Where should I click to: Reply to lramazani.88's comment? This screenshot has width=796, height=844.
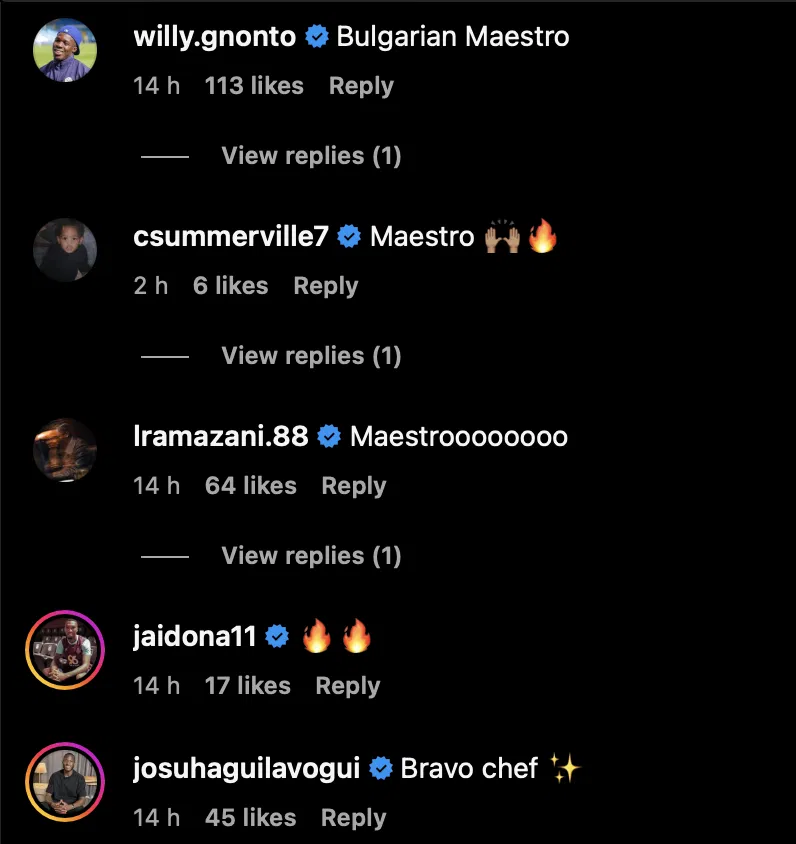(353, 486)
